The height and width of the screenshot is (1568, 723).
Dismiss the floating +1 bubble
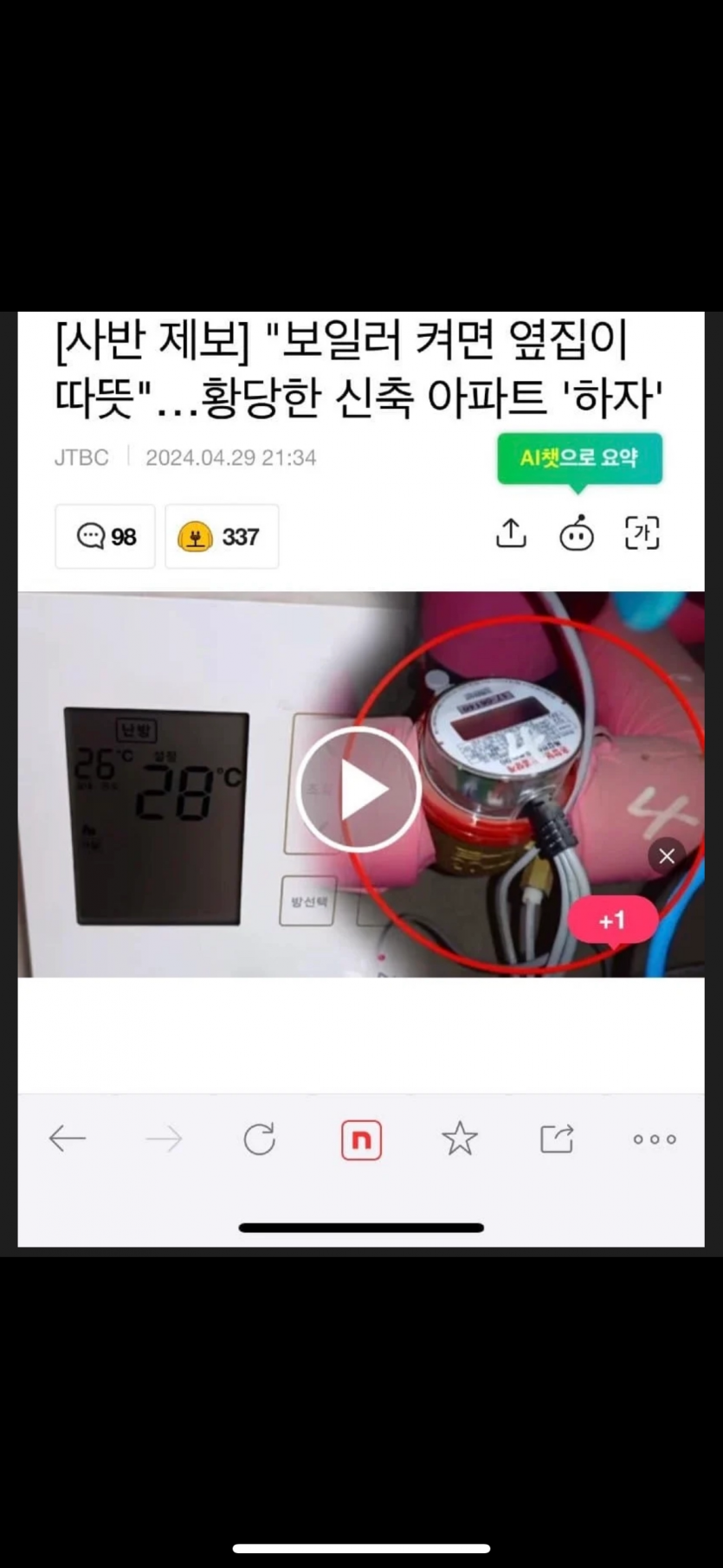pyautogui.click(x=667, y=856)
